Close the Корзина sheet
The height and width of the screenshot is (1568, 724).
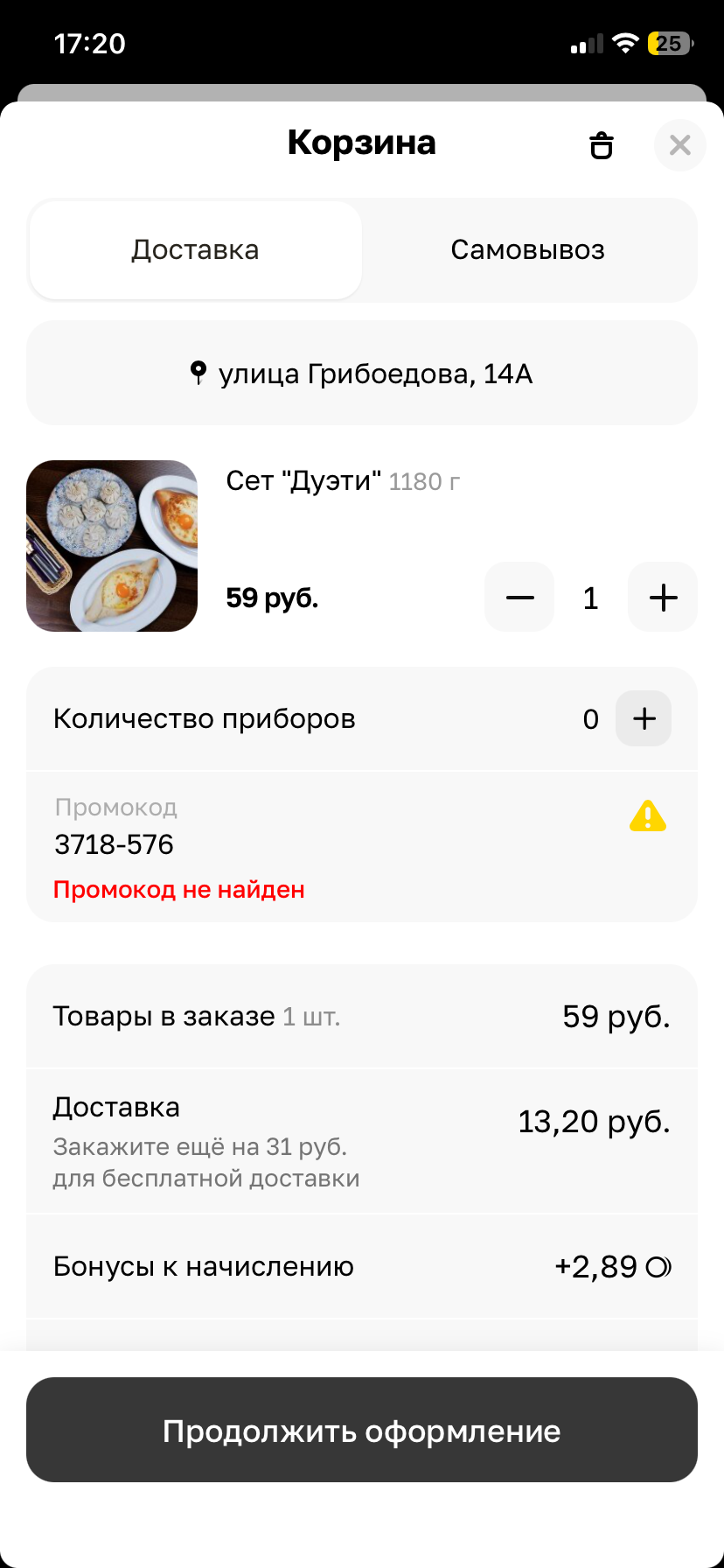[x=679, y=145]
